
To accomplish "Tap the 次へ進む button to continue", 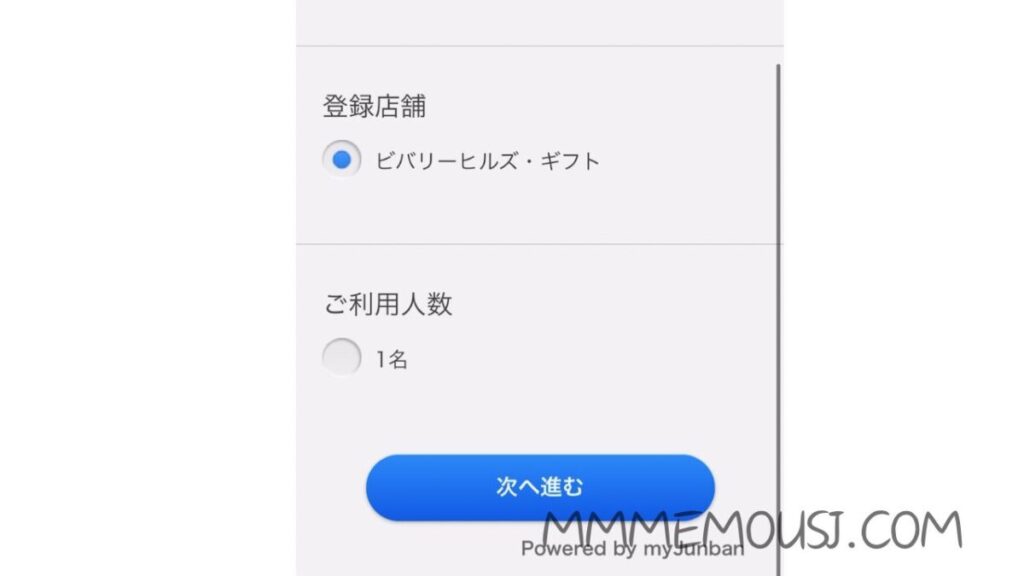I will pyautogui.click(x=540, y=487).
